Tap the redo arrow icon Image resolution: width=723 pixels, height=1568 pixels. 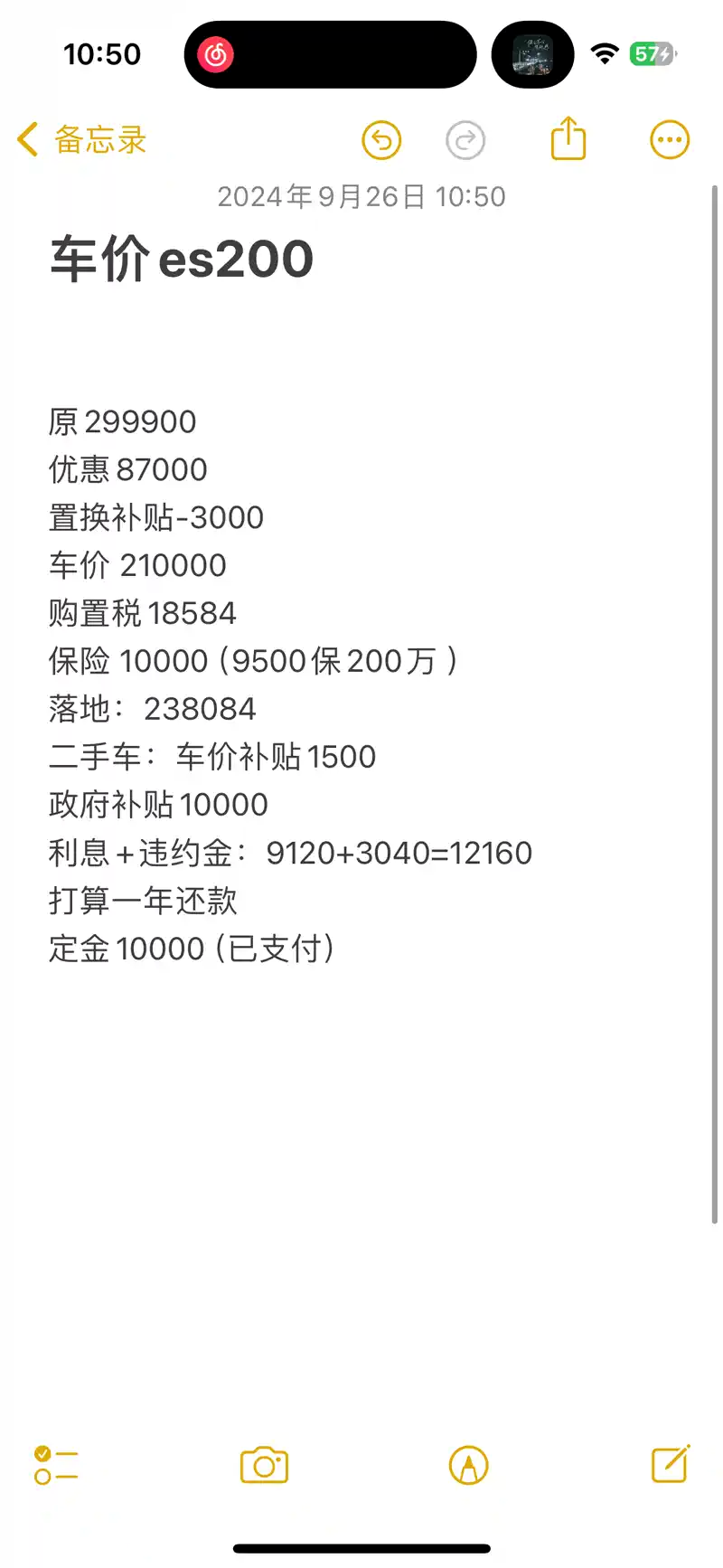tap(465, 140)
